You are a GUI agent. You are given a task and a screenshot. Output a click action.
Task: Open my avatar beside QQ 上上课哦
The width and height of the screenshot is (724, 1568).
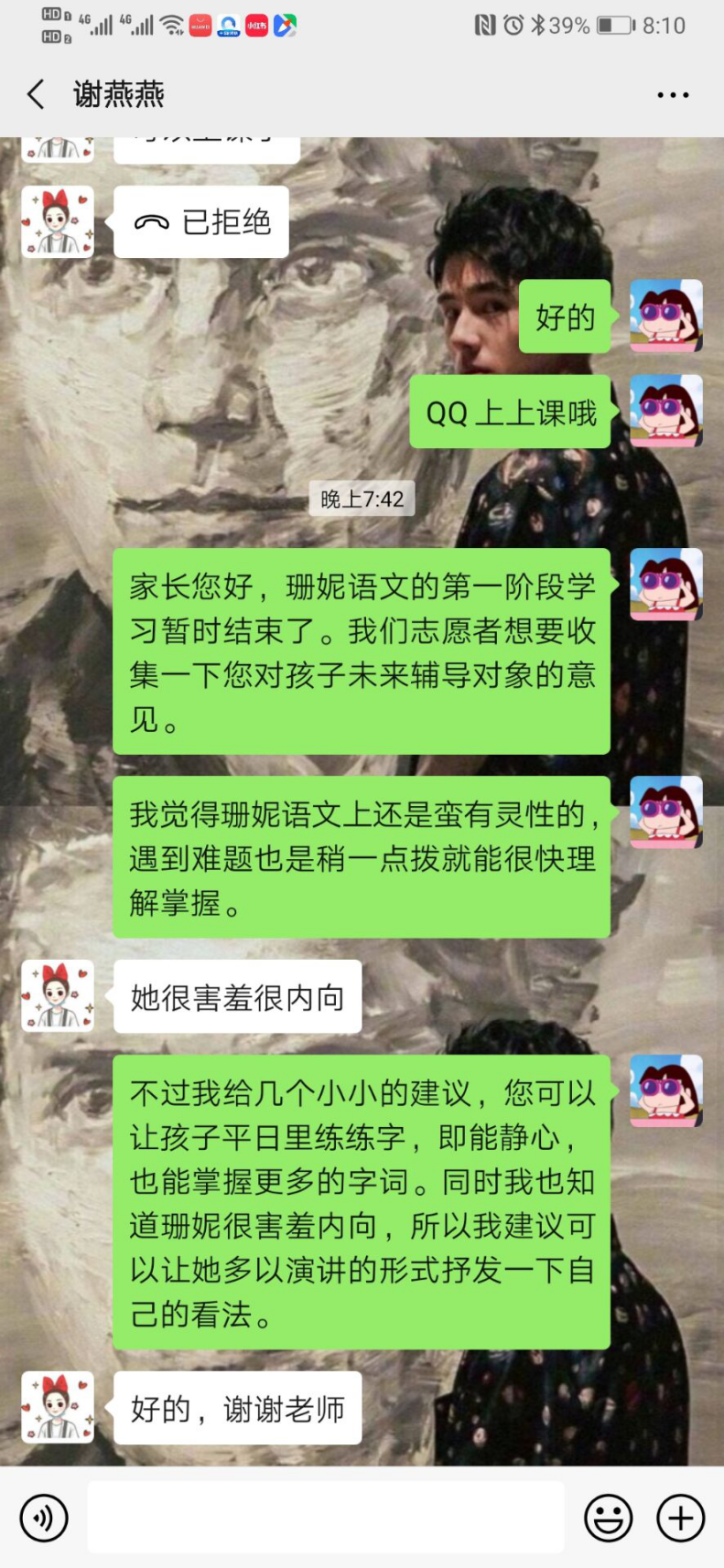pyautogui.click(x=665, y=411)
